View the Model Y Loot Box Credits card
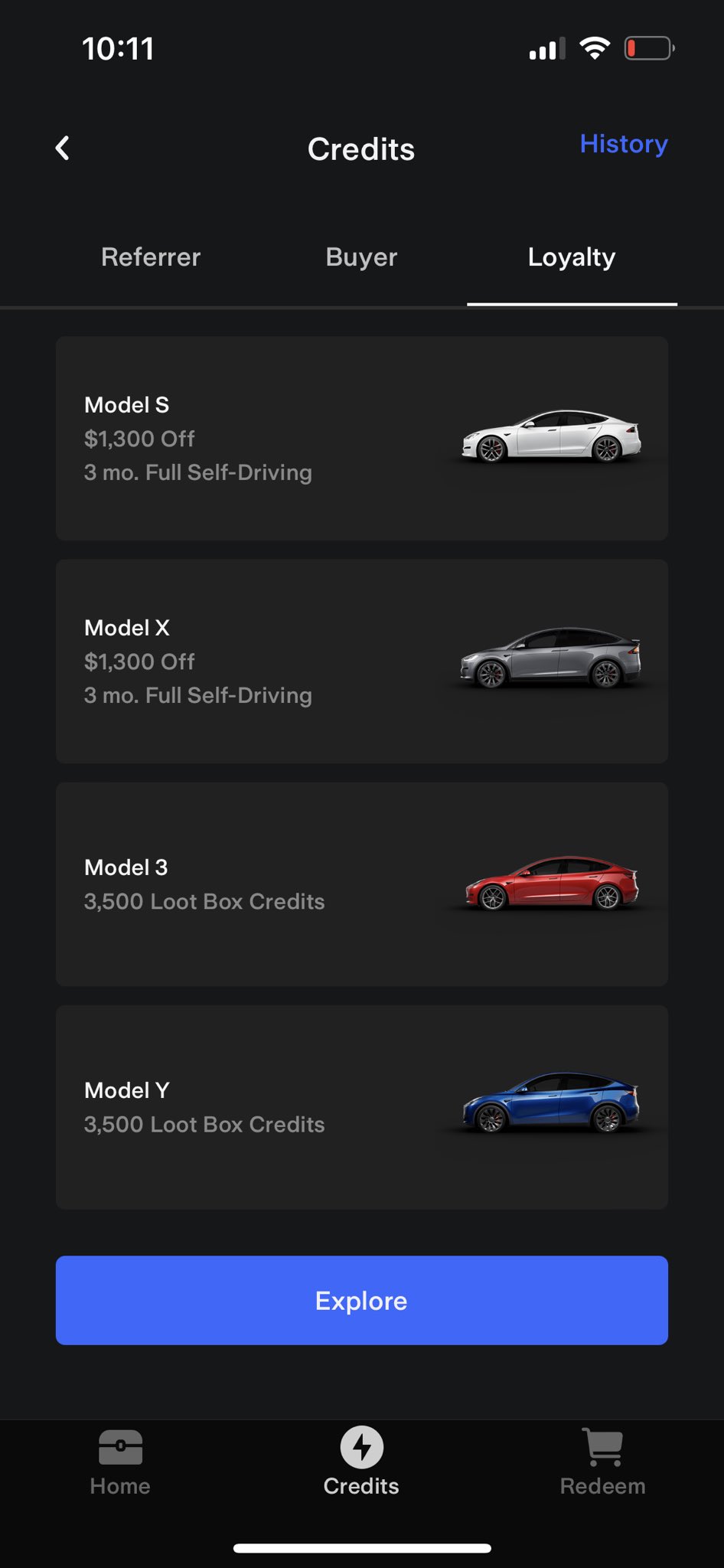The height and width of the screenshot is (1568, 724). 361,1106
